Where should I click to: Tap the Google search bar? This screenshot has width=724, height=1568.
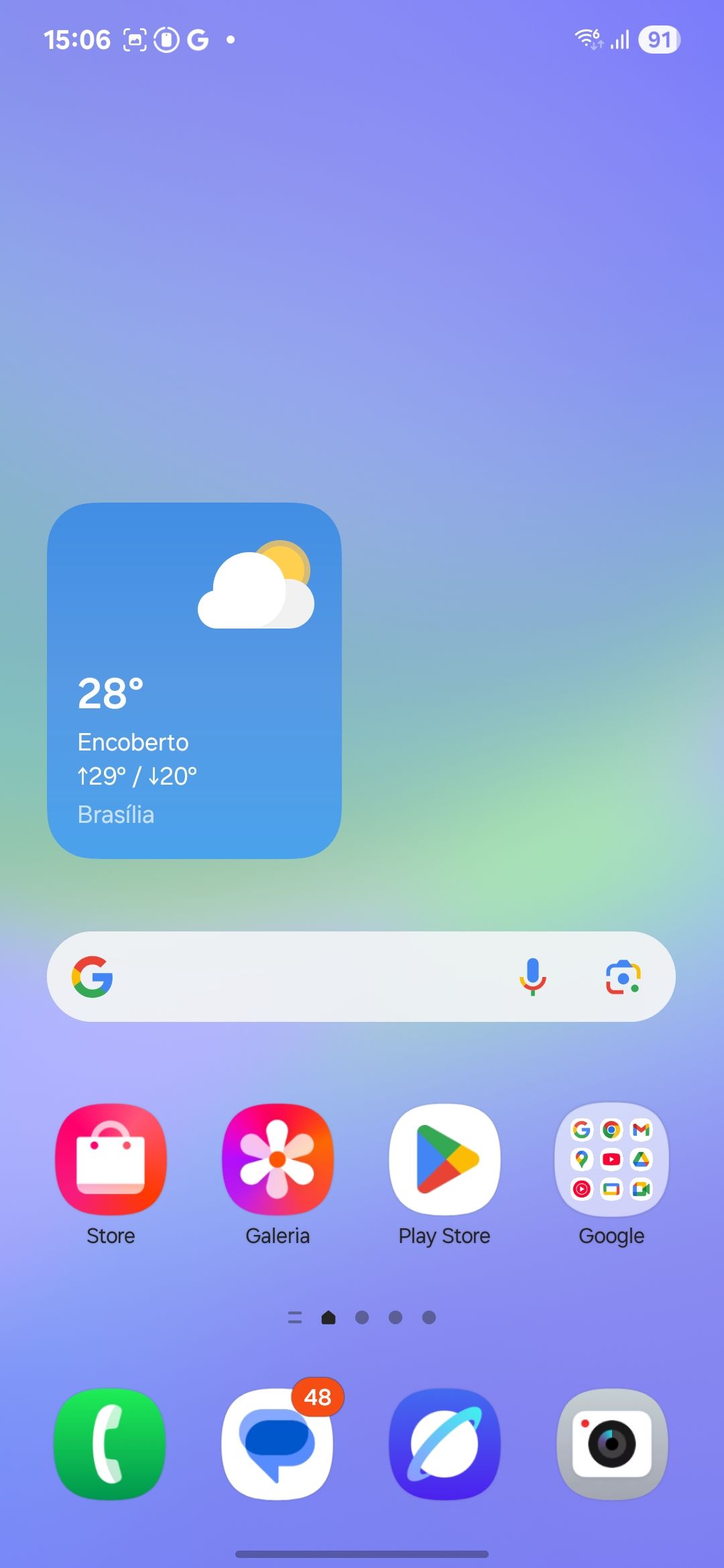click(302, 976)
